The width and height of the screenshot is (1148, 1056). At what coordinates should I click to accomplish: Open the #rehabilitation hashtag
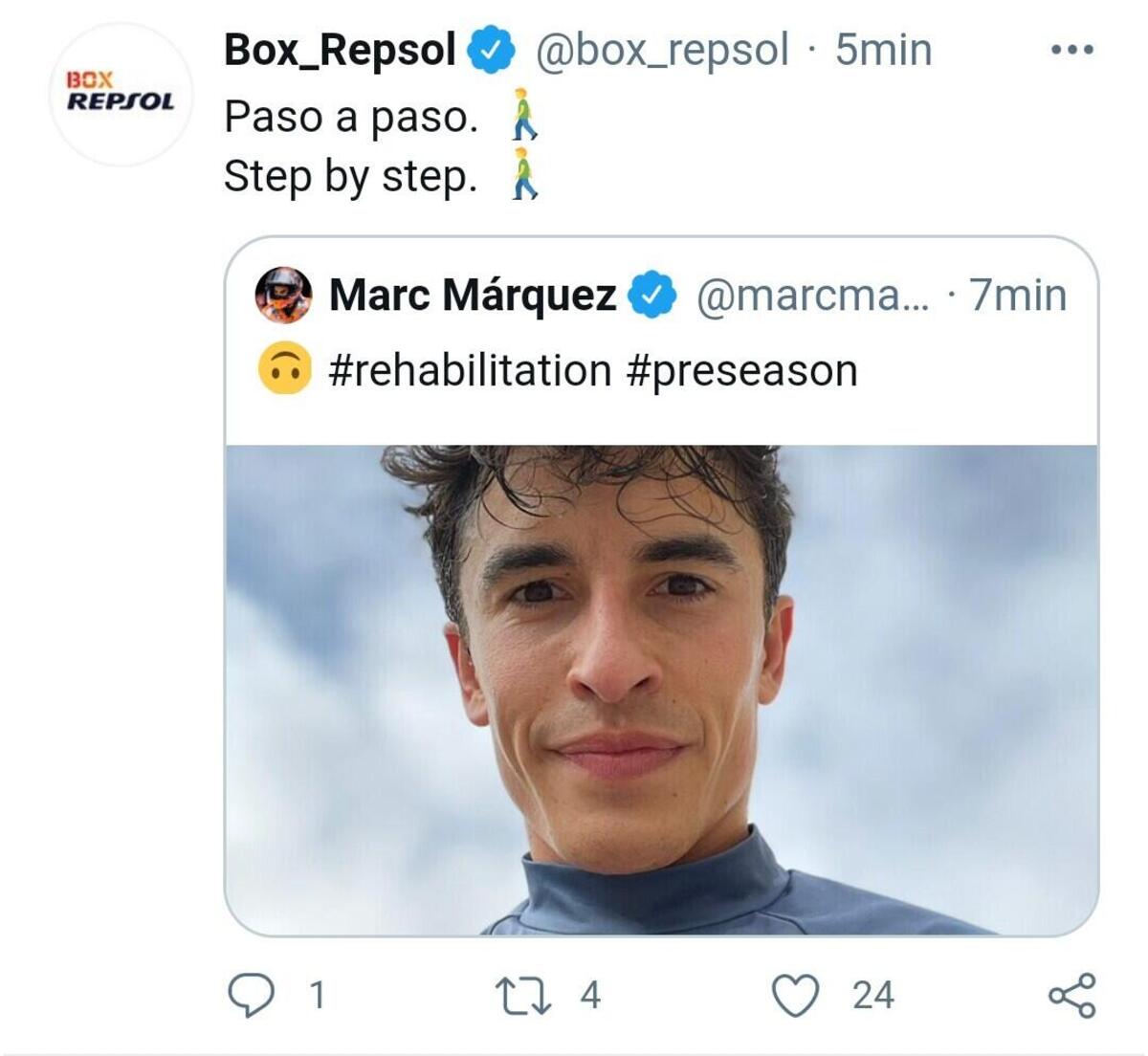[470, 371]
